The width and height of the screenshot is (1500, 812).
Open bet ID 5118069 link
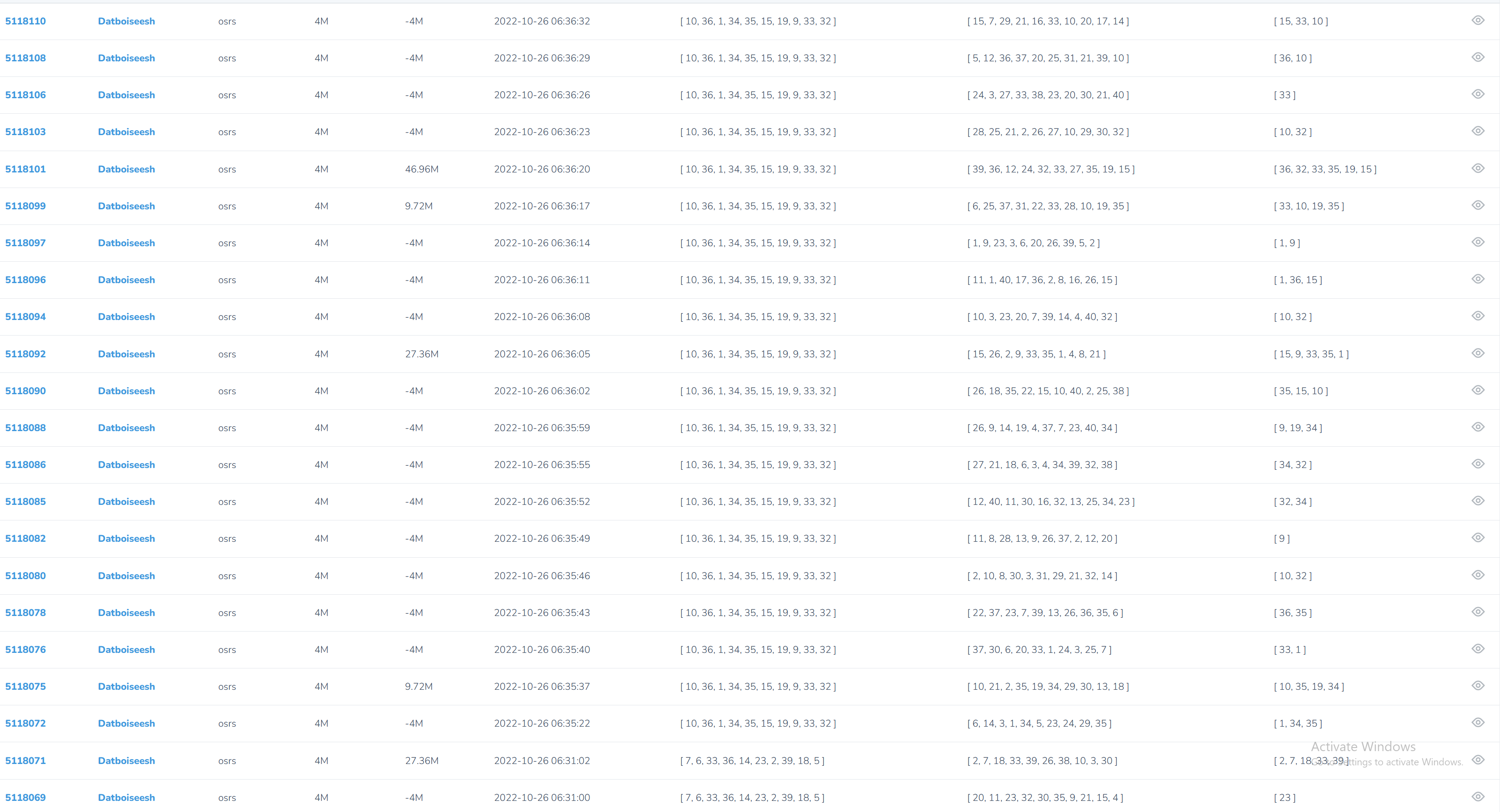point(26,797)
